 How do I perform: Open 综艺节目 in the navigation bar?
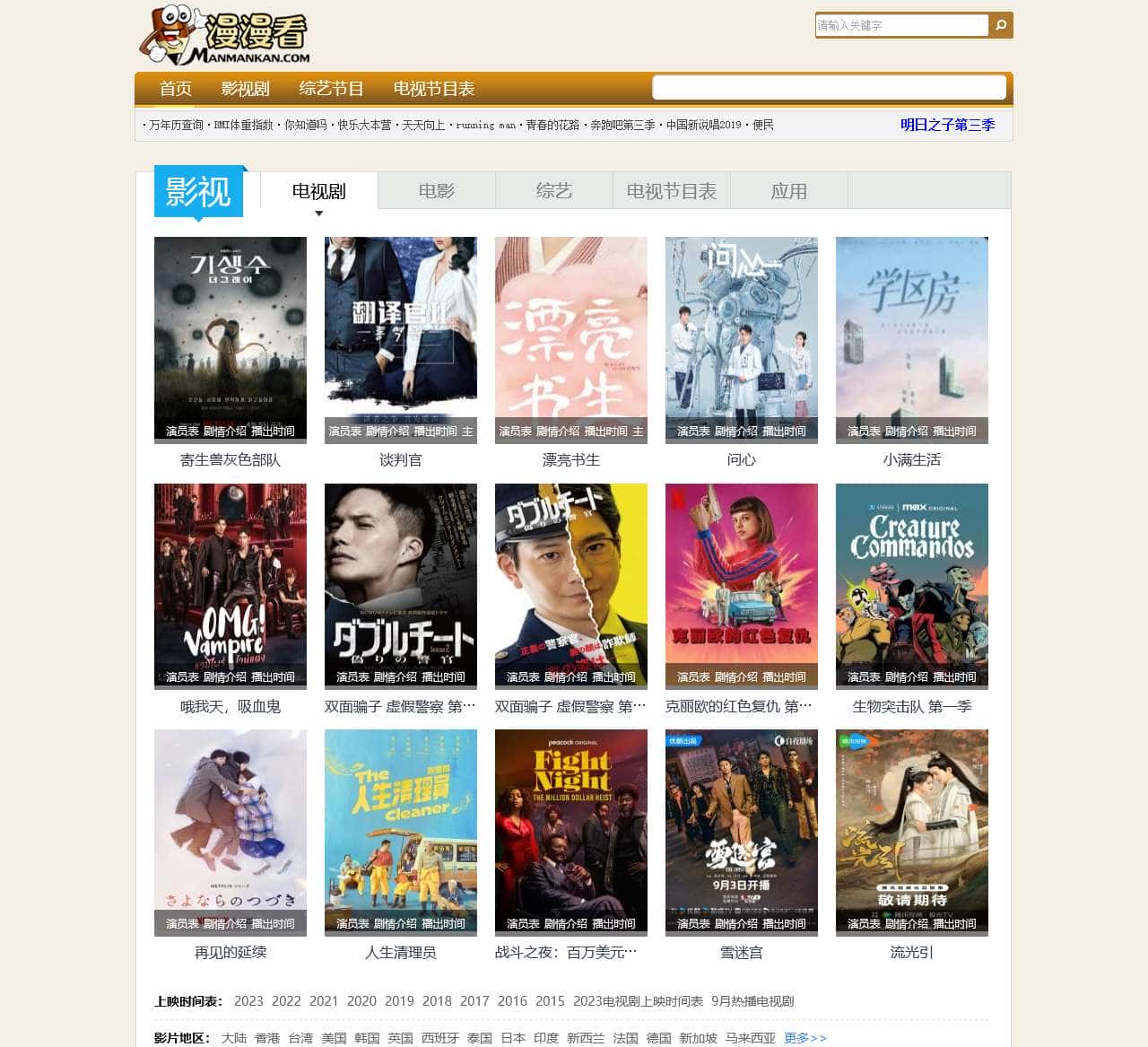[331, 89]
